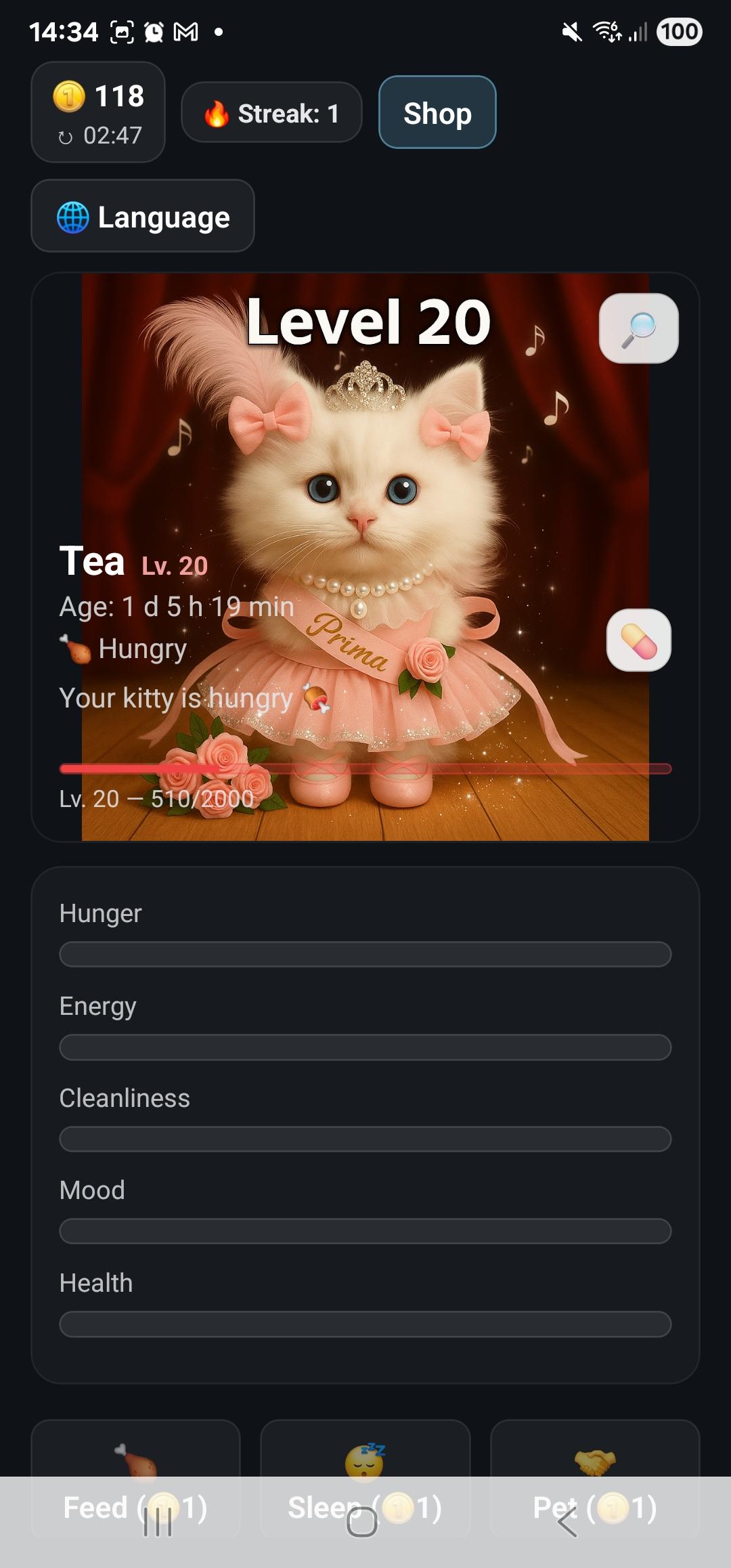Open the Shop

pos(437,112)
